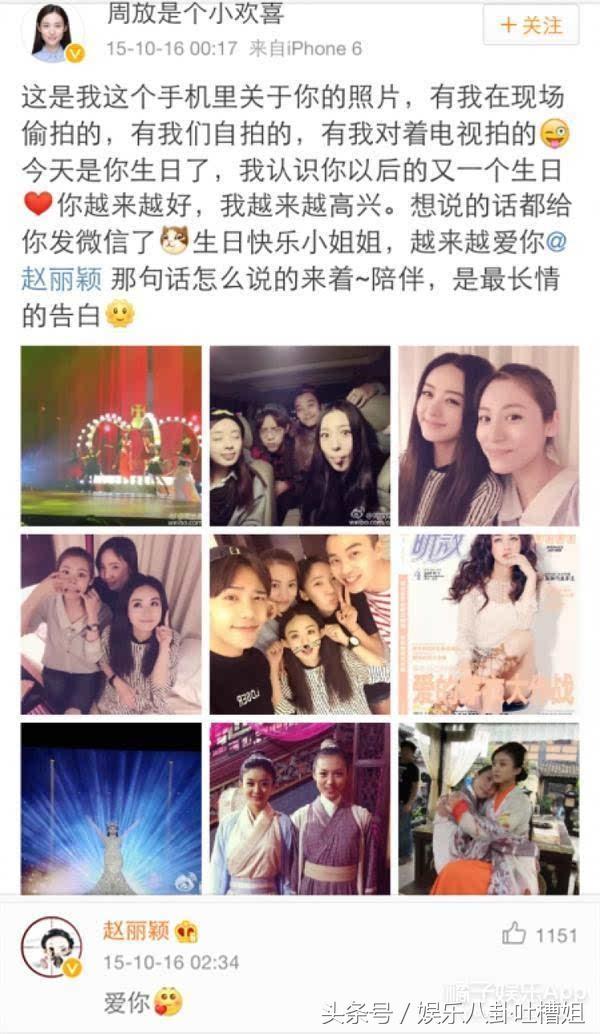
Task: Open the username 周放是个小欢喜
Action: click(x=196, y=14)
